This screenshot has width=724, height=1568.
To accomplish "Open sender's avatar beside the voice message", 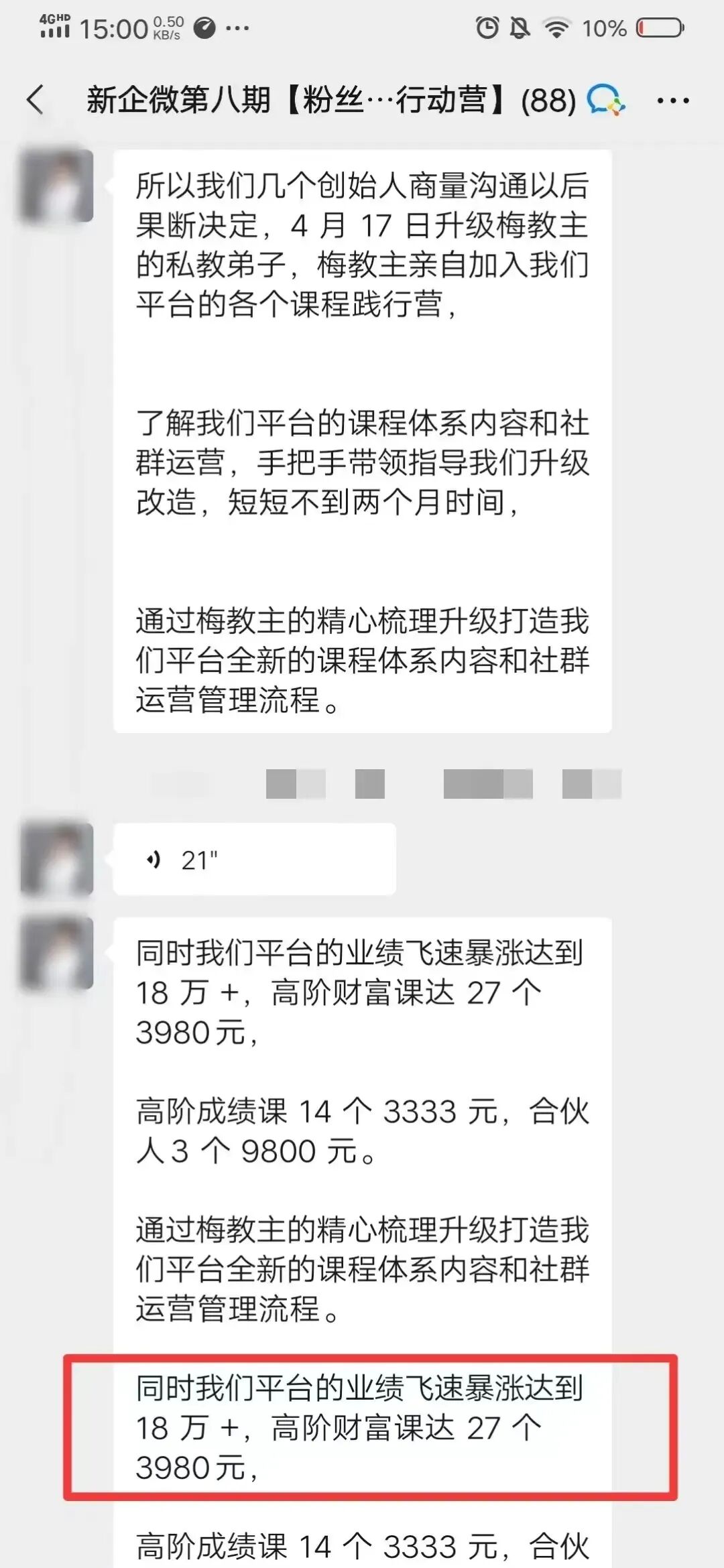I will pyautogui.click(x=57, y=860).
